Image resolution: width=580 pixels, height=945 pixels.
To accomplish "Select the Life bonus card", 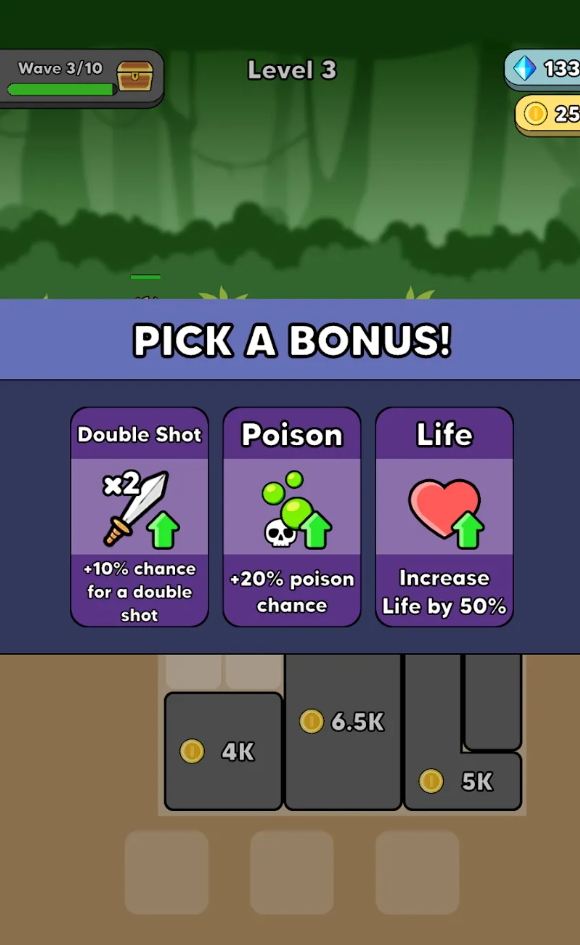I will [x=444, y=517].
